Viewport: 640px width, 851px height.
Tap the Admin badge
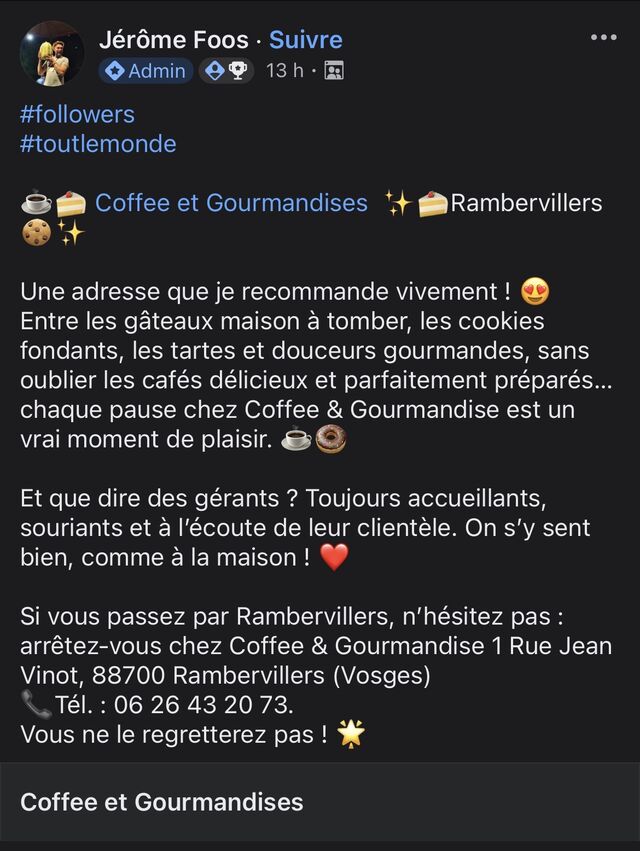coord(146,71)
